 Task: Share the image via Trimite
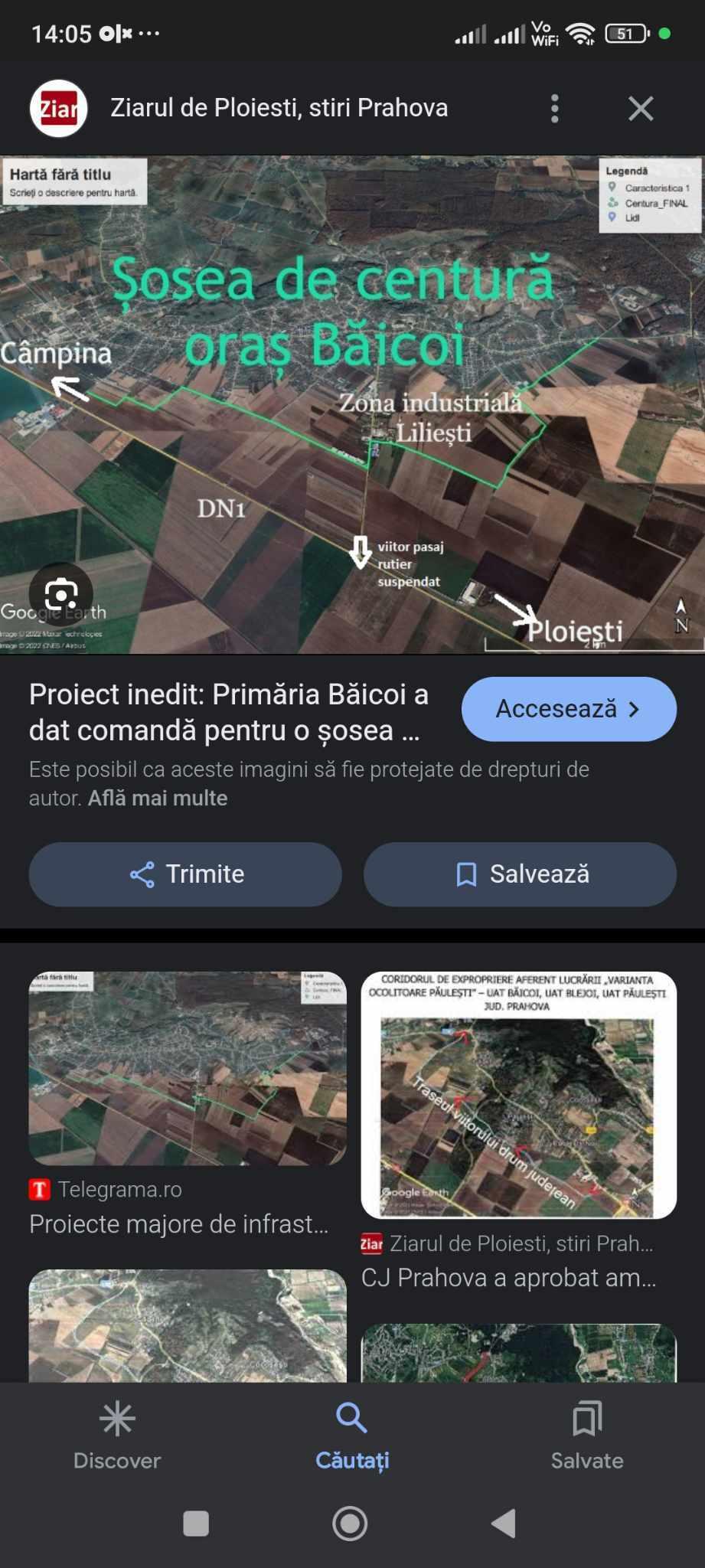185,874
